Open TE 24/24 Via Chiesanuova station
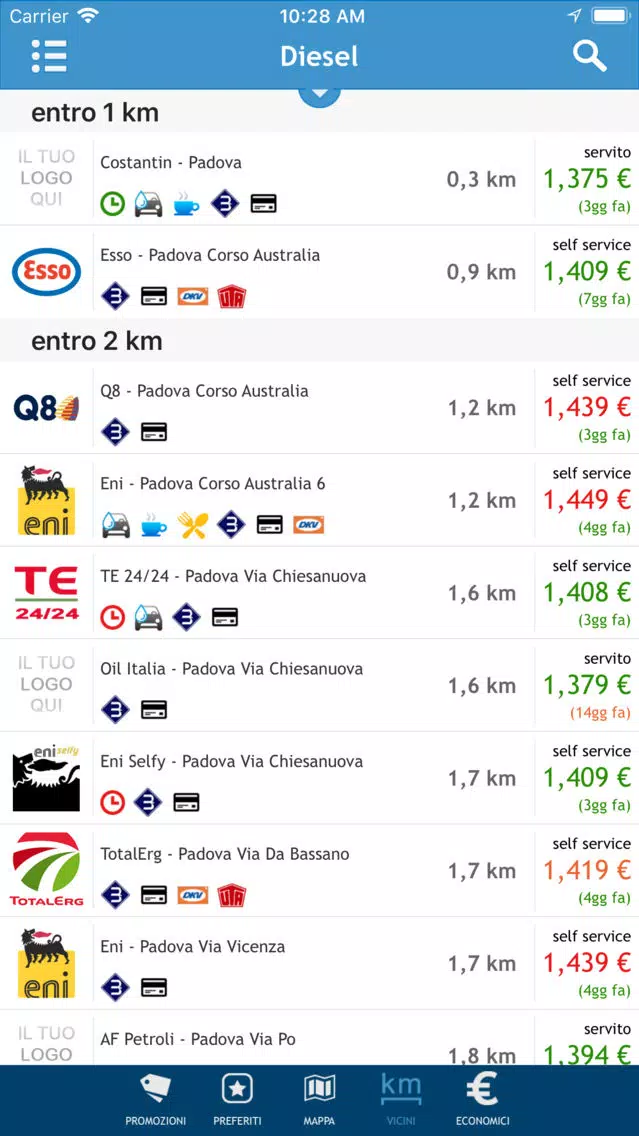The image size is (639, 1136). click(x=320, y=593)
